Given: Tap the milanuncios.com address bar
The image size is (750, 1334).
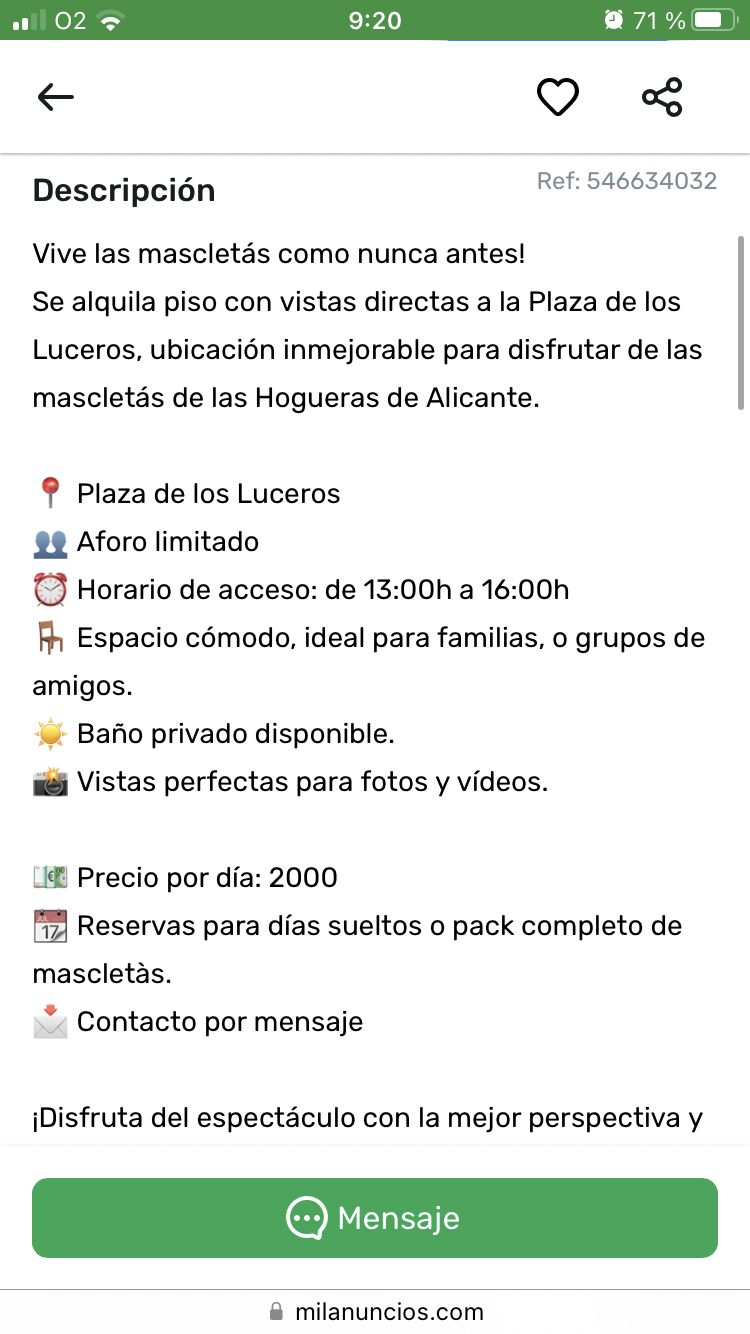Looking at the screenshot, I should point(375,1311).
